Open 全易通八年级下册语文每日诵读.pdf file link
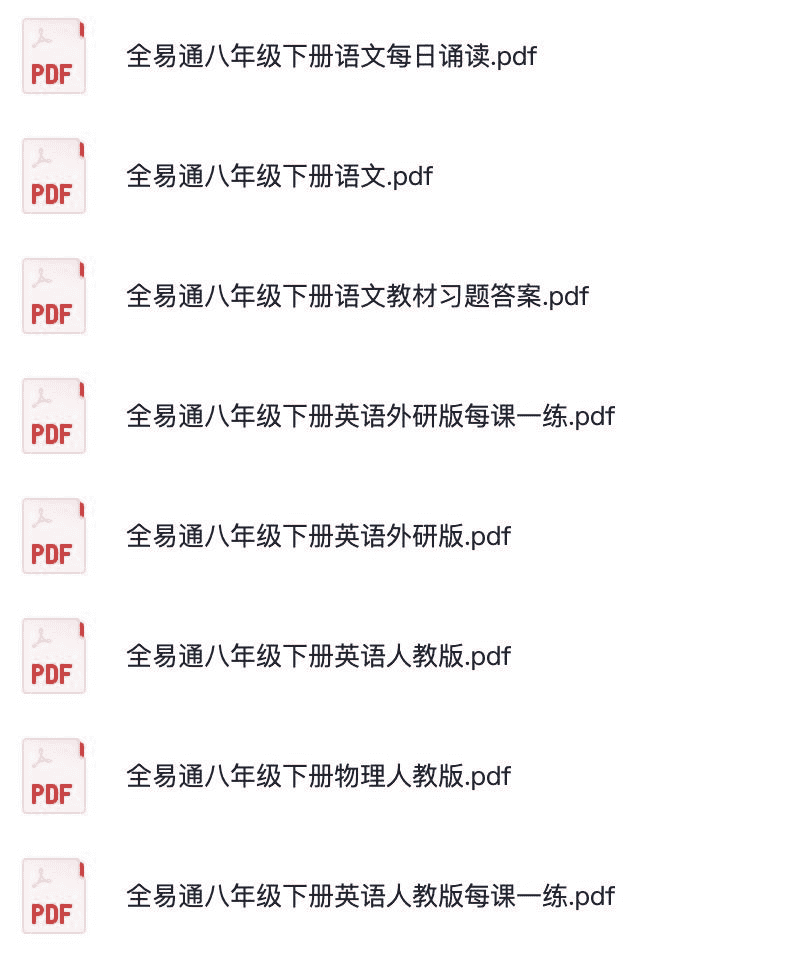 coord(332,57)
